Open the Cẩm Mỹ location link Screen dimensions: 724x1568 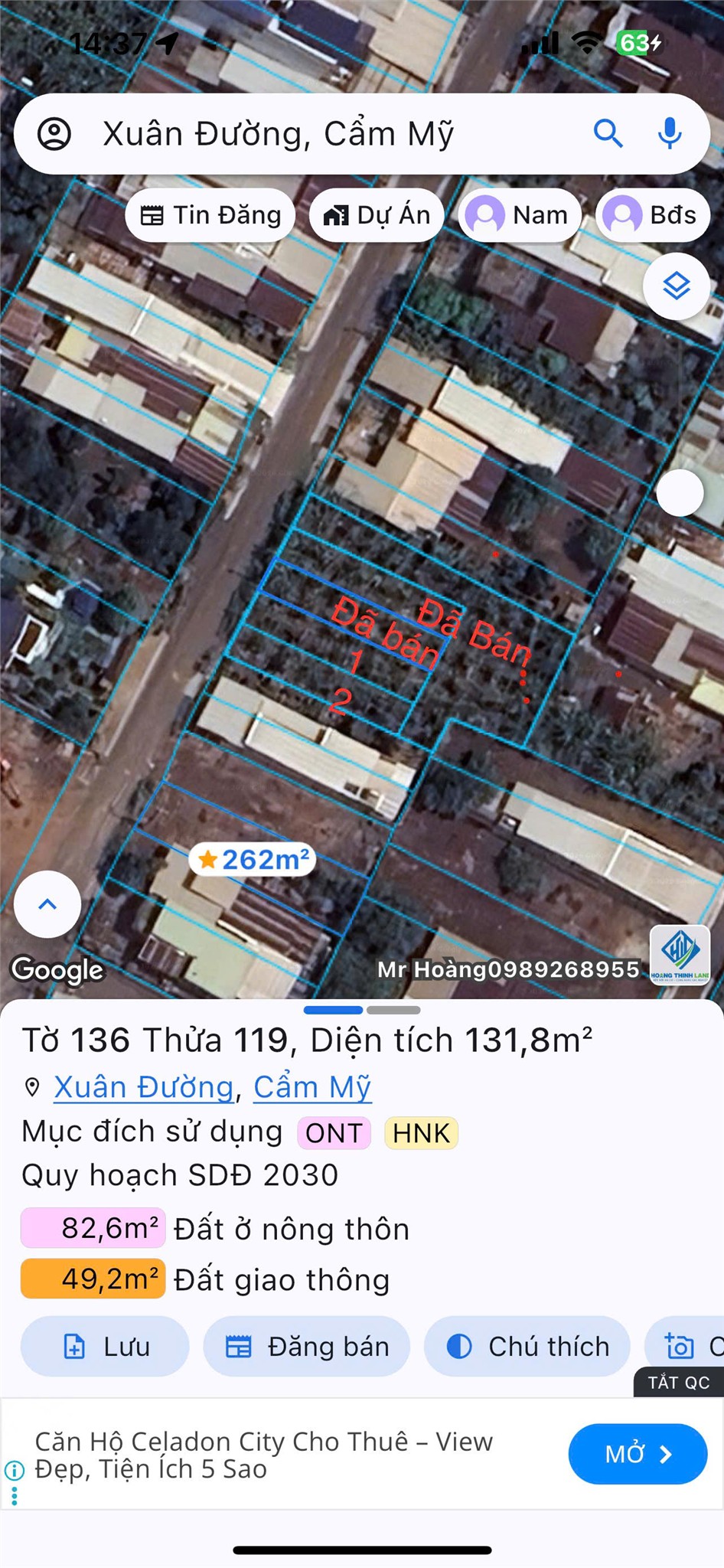pyautogui.click(x=312, y=1087)
